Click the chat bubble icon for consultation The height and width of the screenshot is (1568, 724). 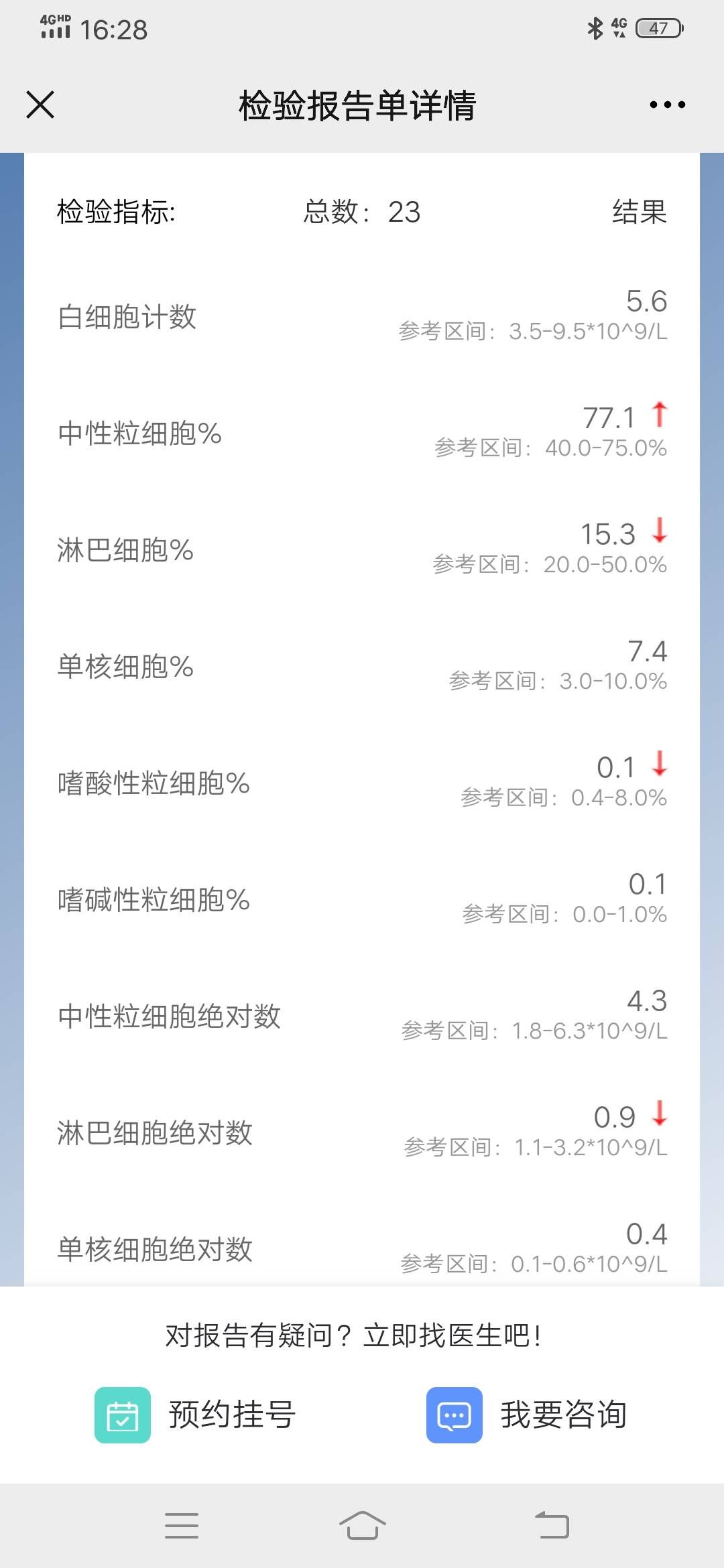point(456,1415)
